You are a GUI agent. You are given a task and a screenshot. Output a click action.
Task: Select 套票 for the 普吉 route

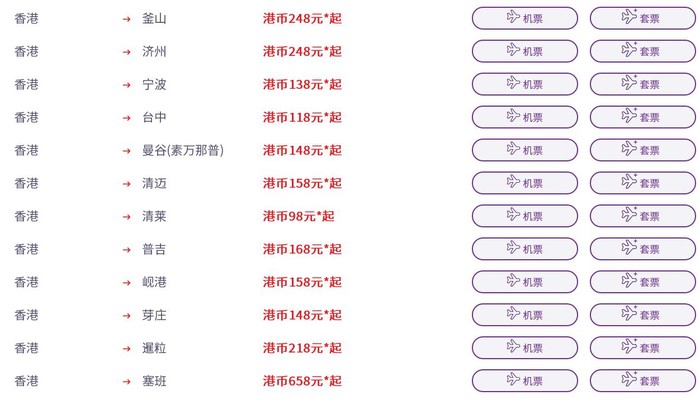(642, 249)
